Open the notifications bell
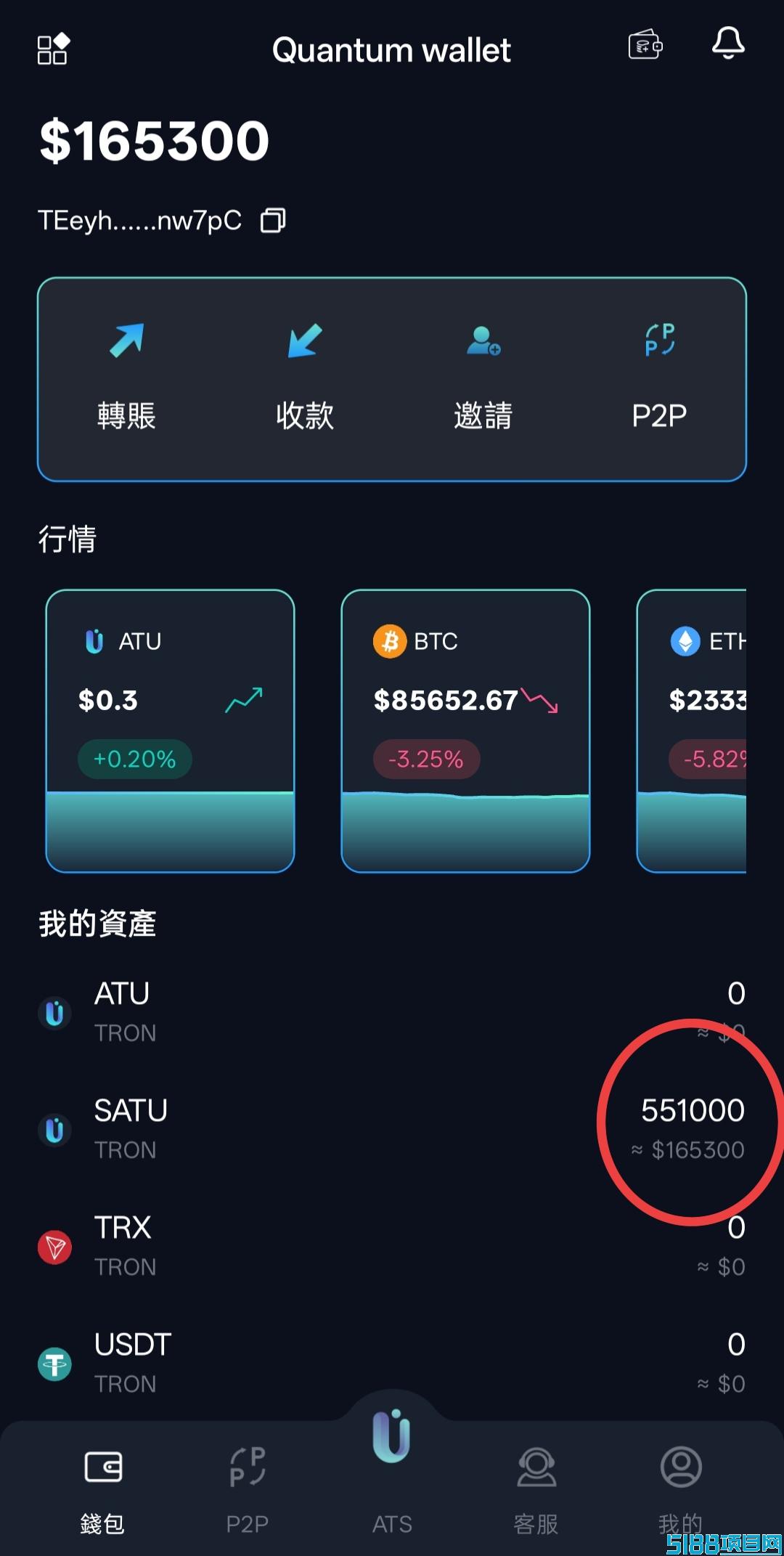The width and height of the screenshot is (784, 1556). [728, 44]
